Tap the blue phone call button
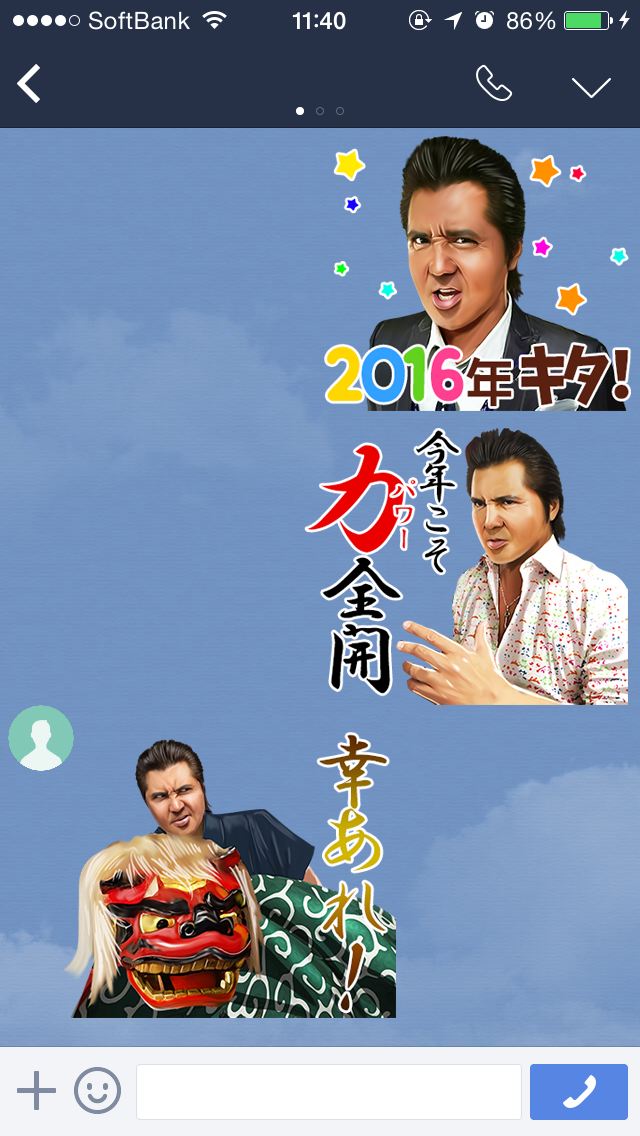Image resolution: width=640 pixels, height=1136 pixels. point(578,1092)
